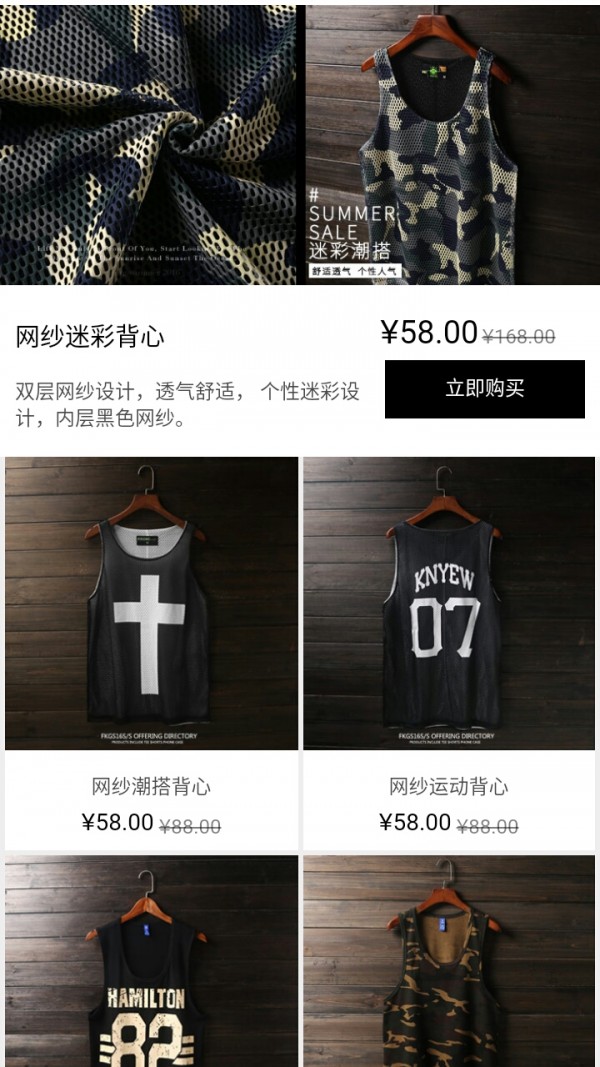Open the brown camouflage vest product tile
Viewport: 600px width, 1067px height.
pyautogui.click(x=447, y=960)
